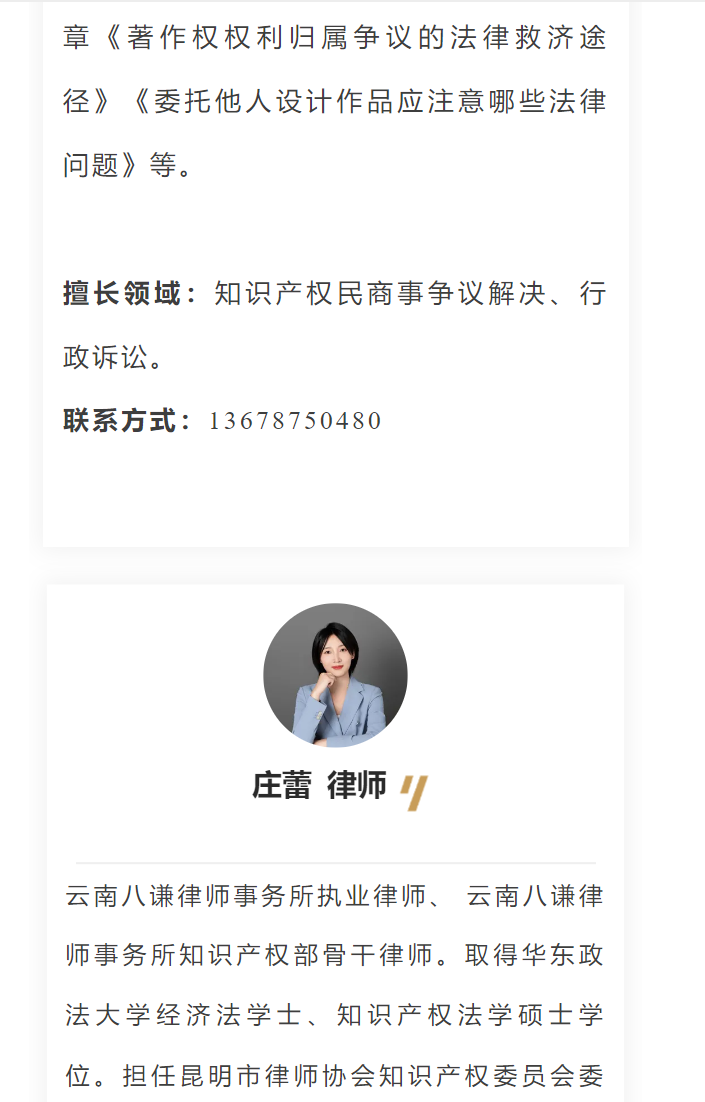Image resolution: width=705 pixels, height=1102 pixels.
Task: Open lawyer 庄蕾's round profile photo
Action: [x=335, y=675]
